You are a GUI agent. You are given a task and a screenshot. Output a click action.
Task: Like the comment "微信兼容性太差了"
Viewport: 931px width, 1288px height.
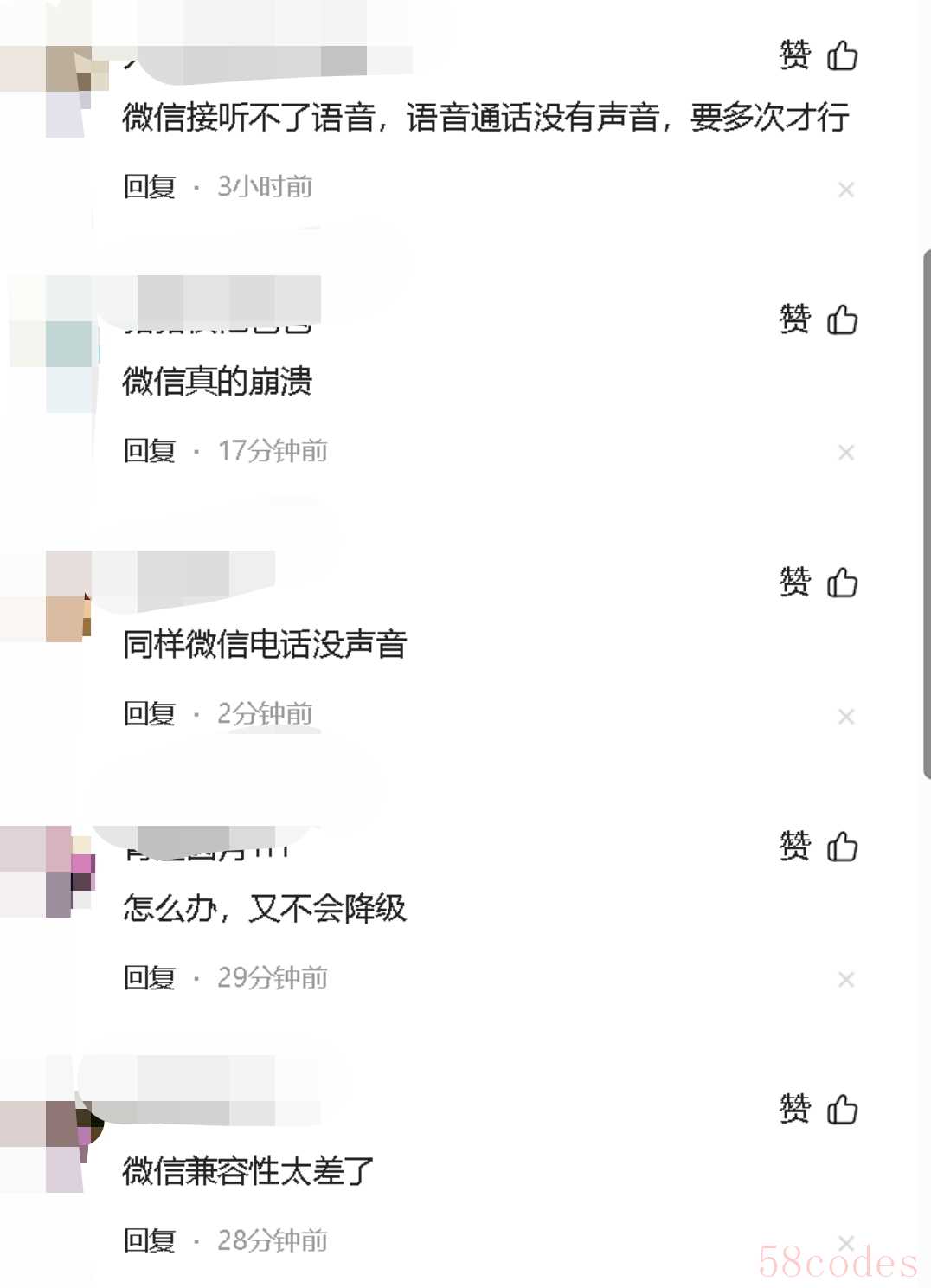point(818,1109)
